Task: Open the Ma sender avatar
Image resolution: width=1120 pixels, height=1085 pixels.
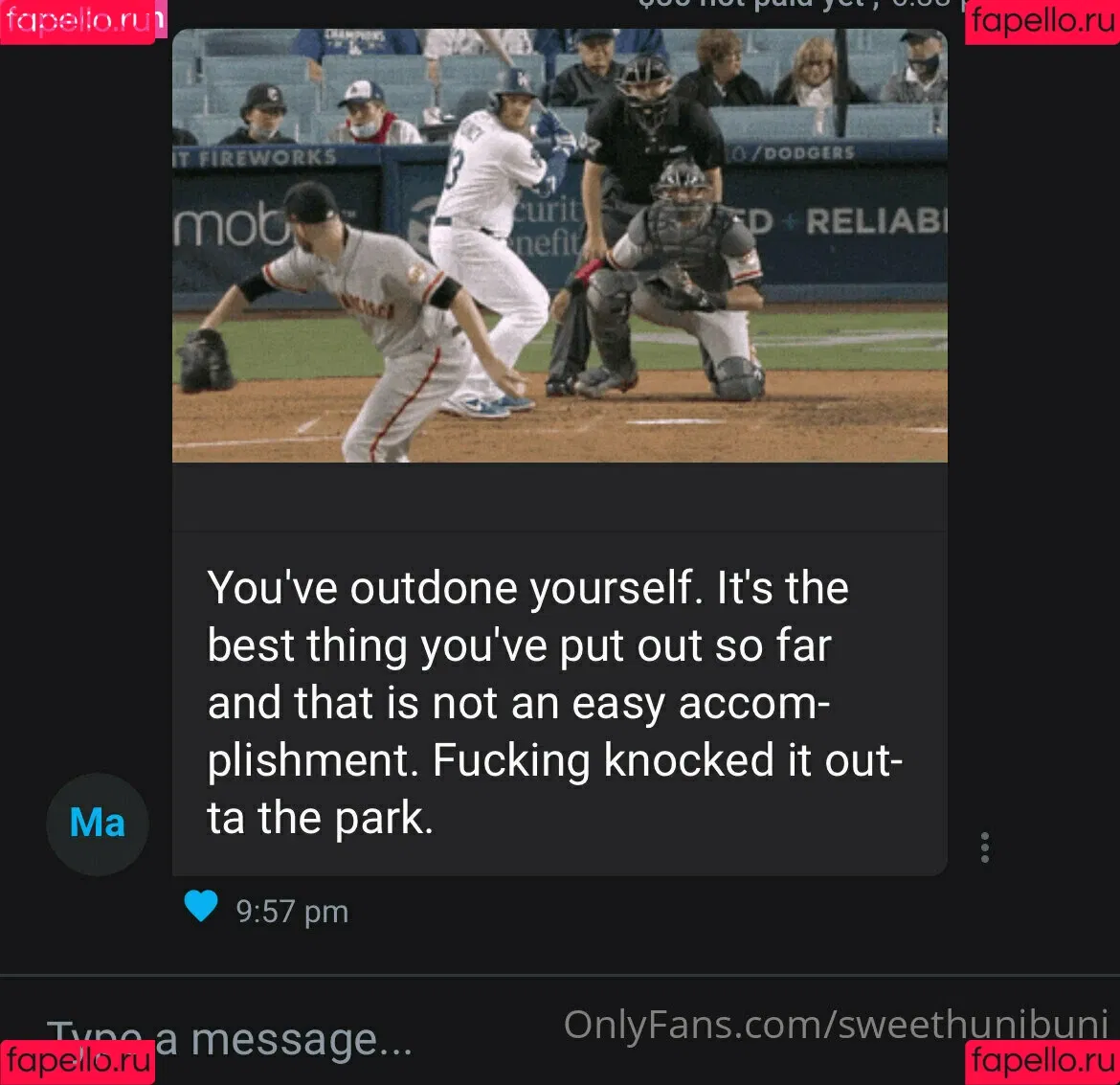Action: click(98, 824)
